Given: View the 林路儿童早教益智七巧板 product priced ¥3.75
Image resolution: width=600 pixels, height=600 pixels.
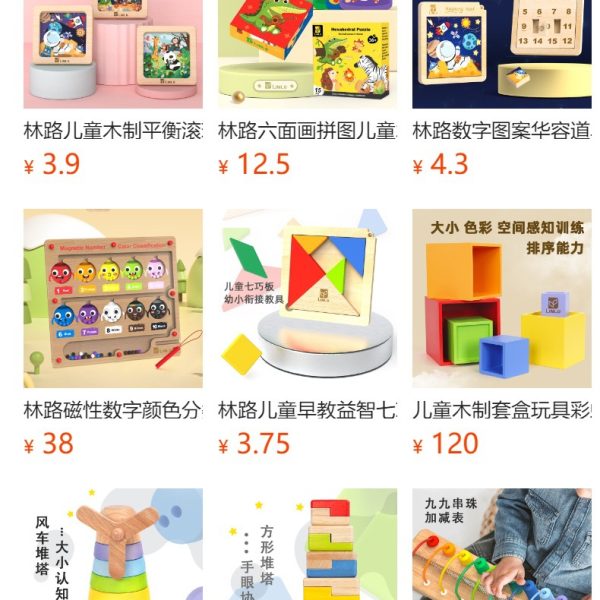Looking at the screenshot, I should (308, 298).
